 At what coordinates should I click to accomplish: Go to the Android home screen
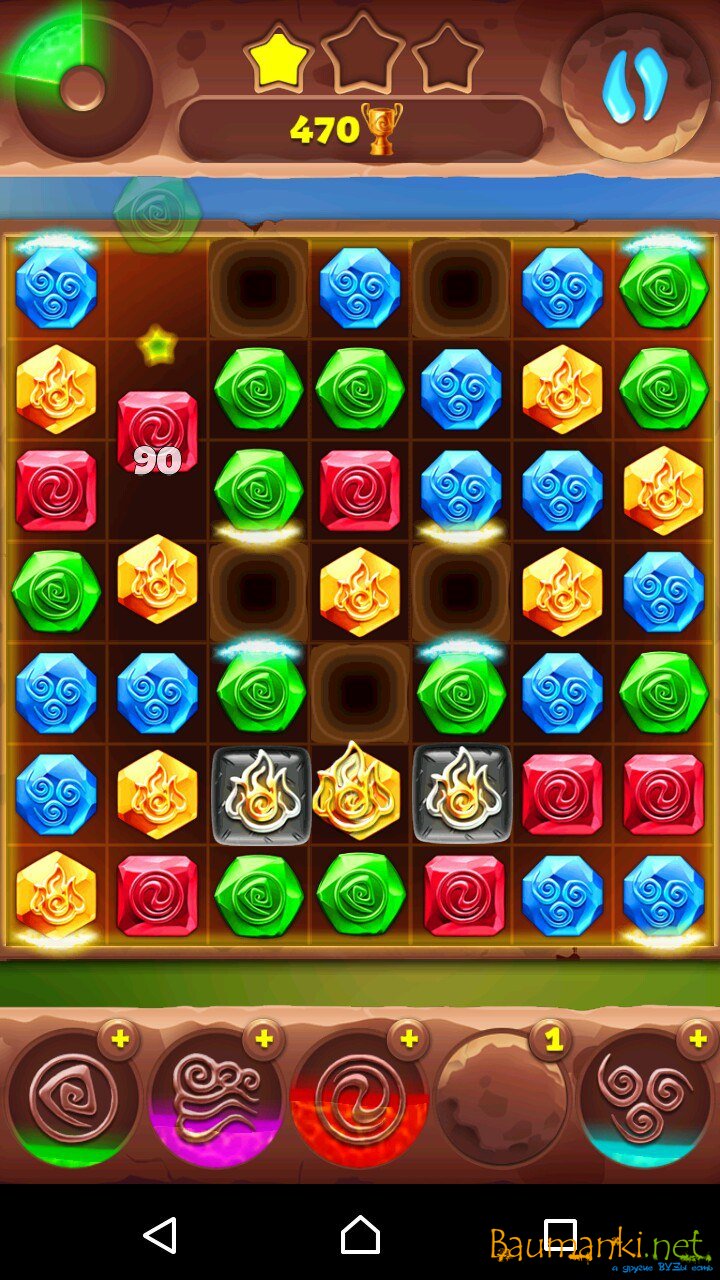[x=360, y=1235]
